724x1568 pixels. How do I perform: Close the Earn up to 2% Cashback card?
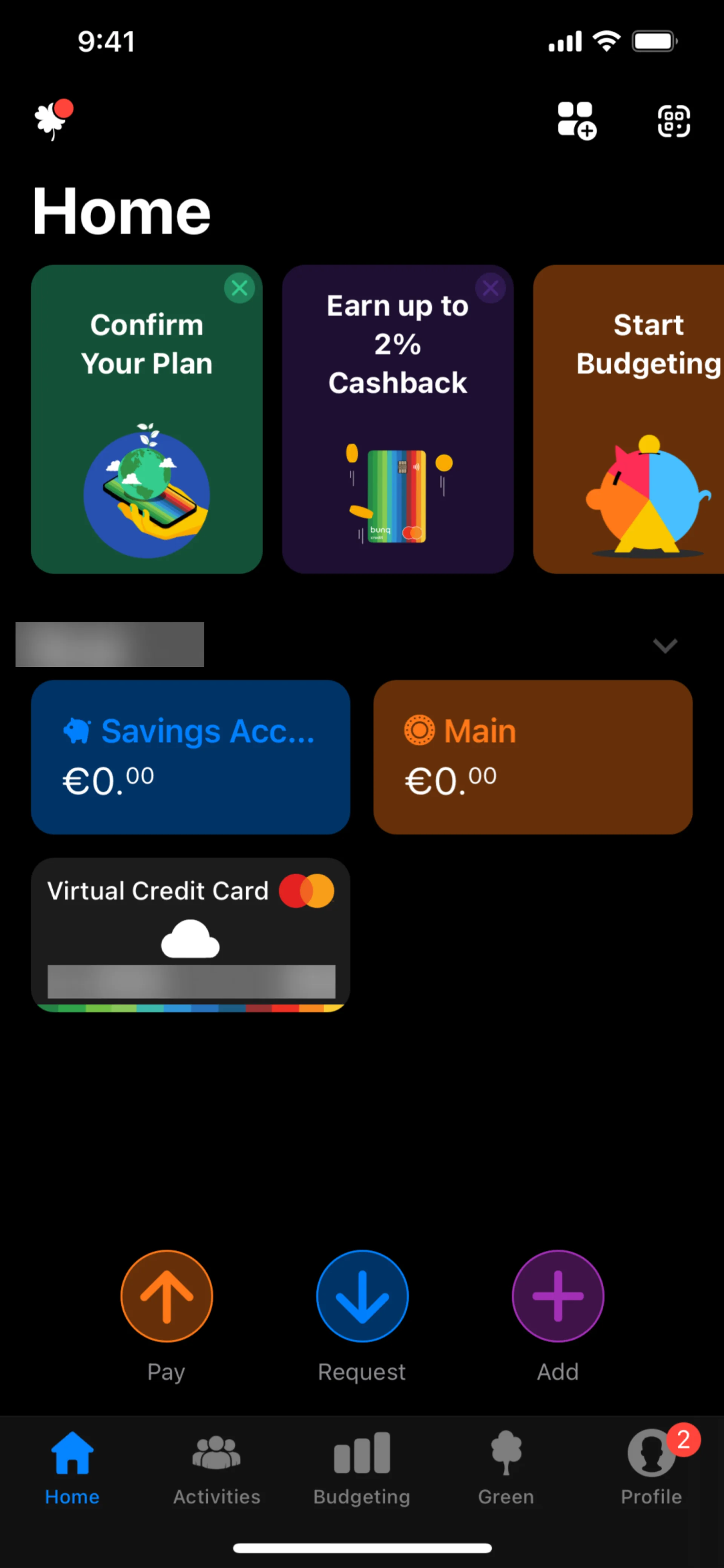(490, 288)
